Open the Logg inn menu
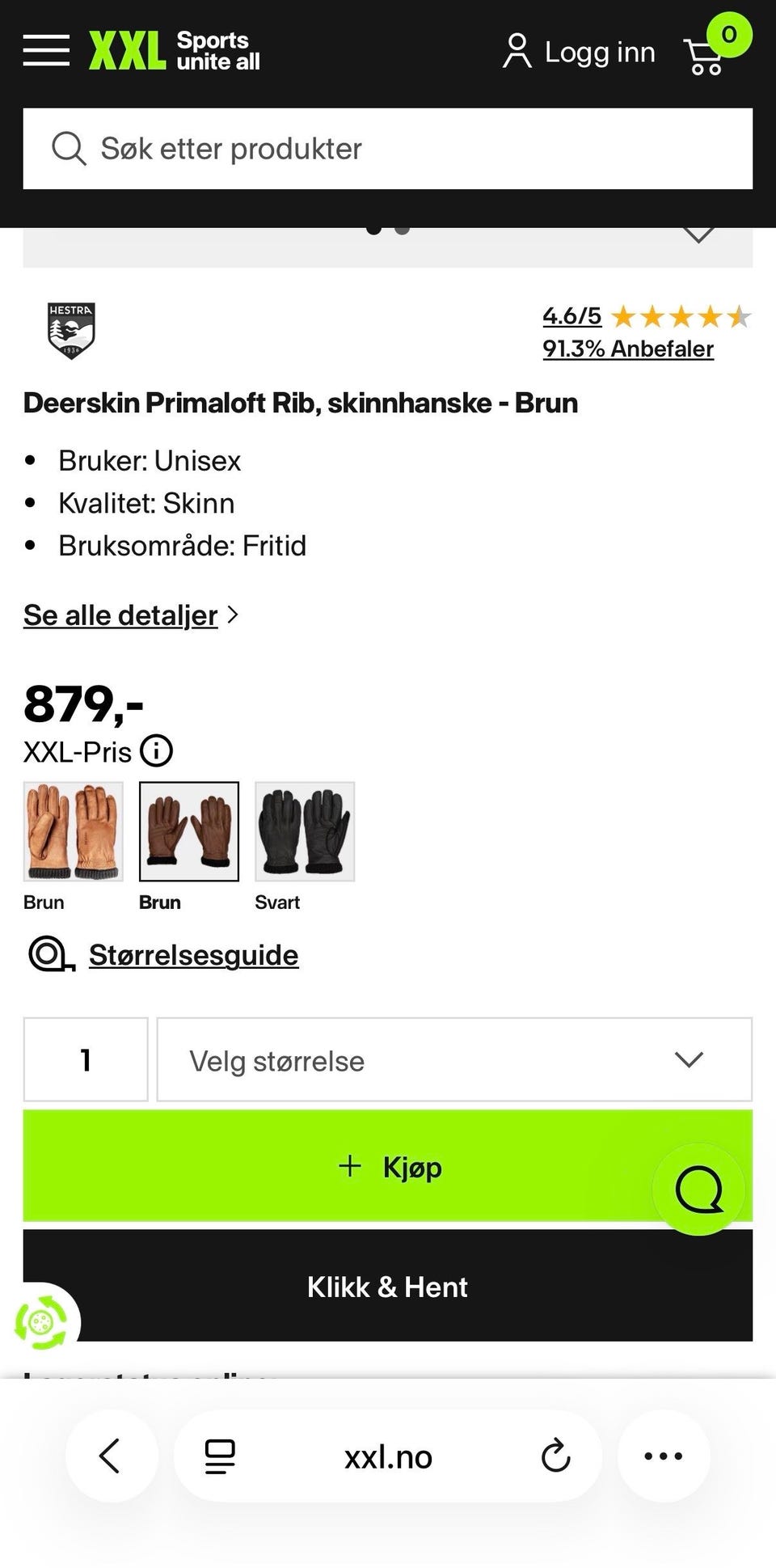The height and width of the screenshot is (1568, 776). pyautogui.click(x=579, y=52)
